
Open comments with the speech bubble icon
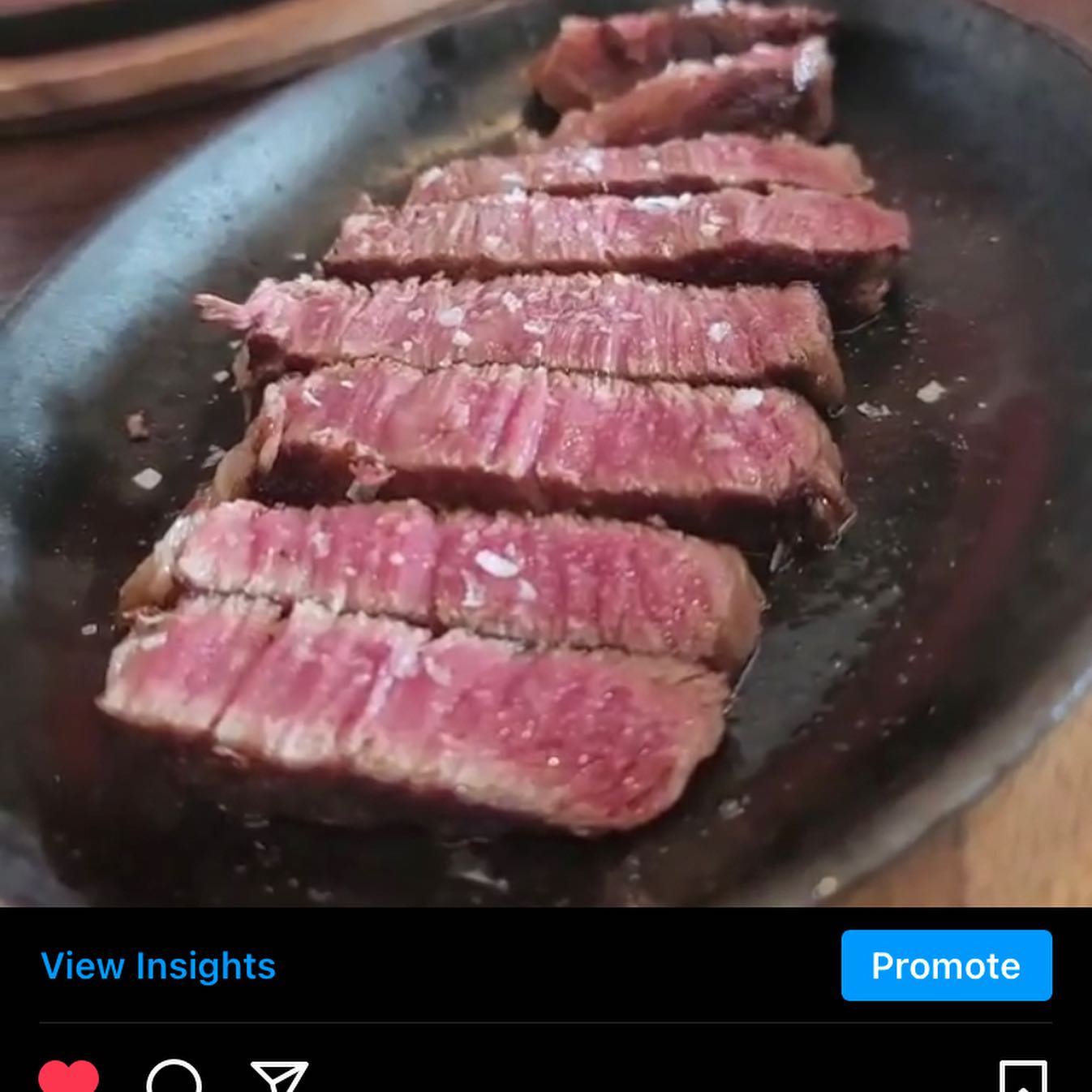[x=174, y=1077]
